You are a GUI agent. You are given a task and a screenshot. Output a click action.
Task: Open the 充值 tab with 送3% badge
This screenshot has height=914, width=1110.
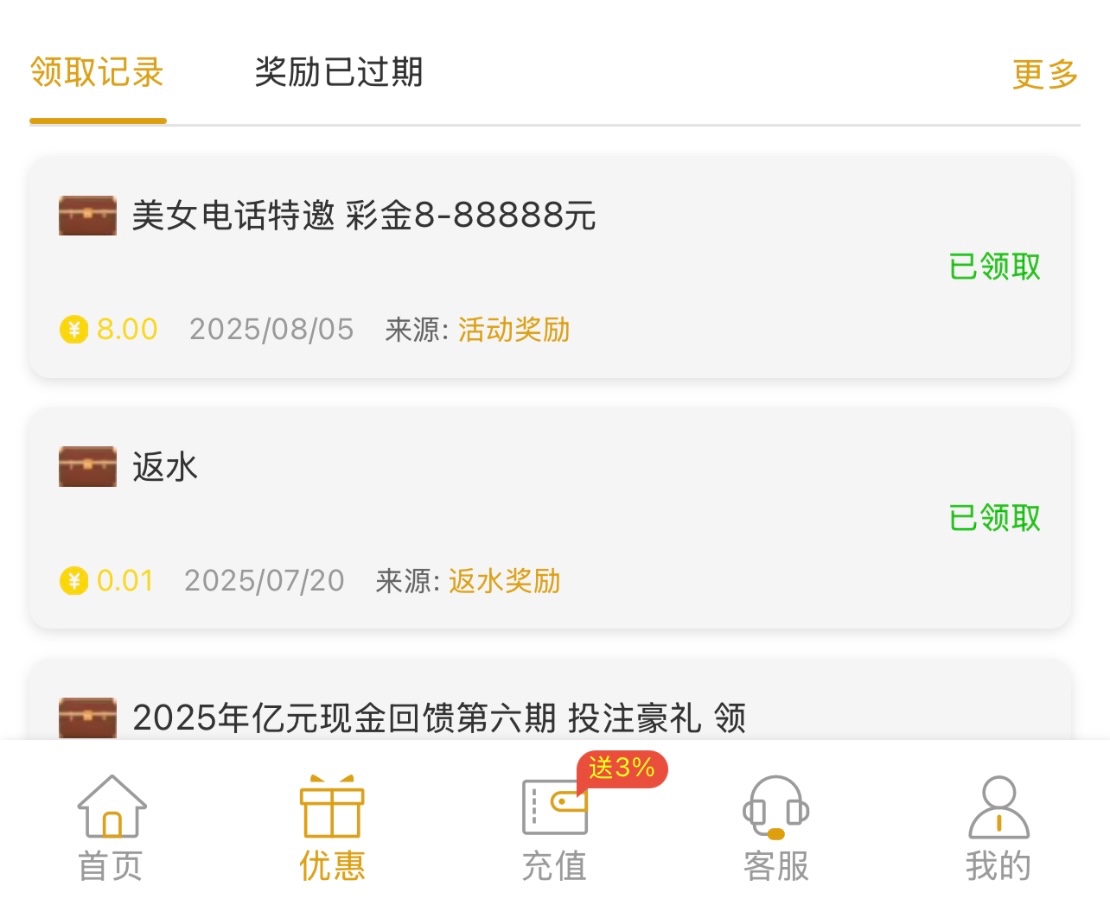coord(554,828)
